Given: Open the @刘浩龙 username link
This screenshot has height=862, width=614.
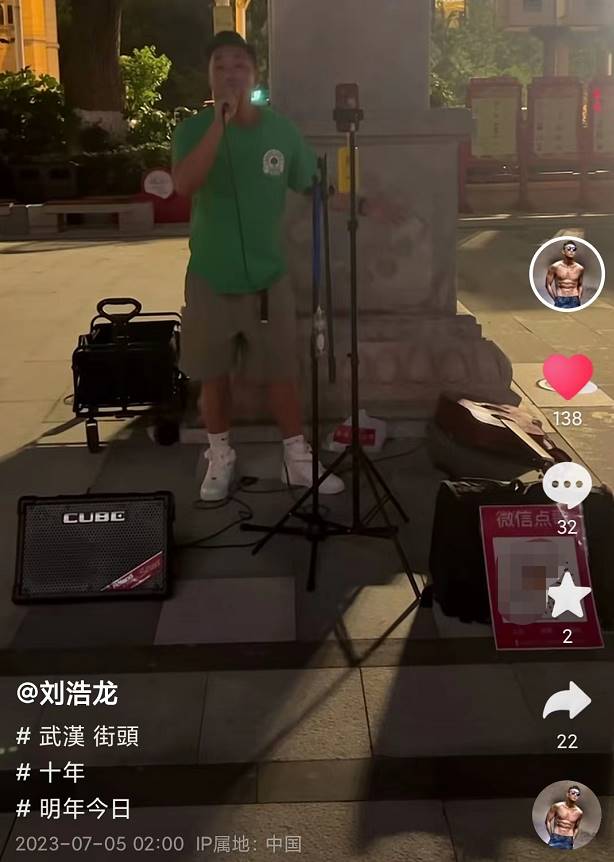Looking at the screenshot, I should click(x=67, y=693).
